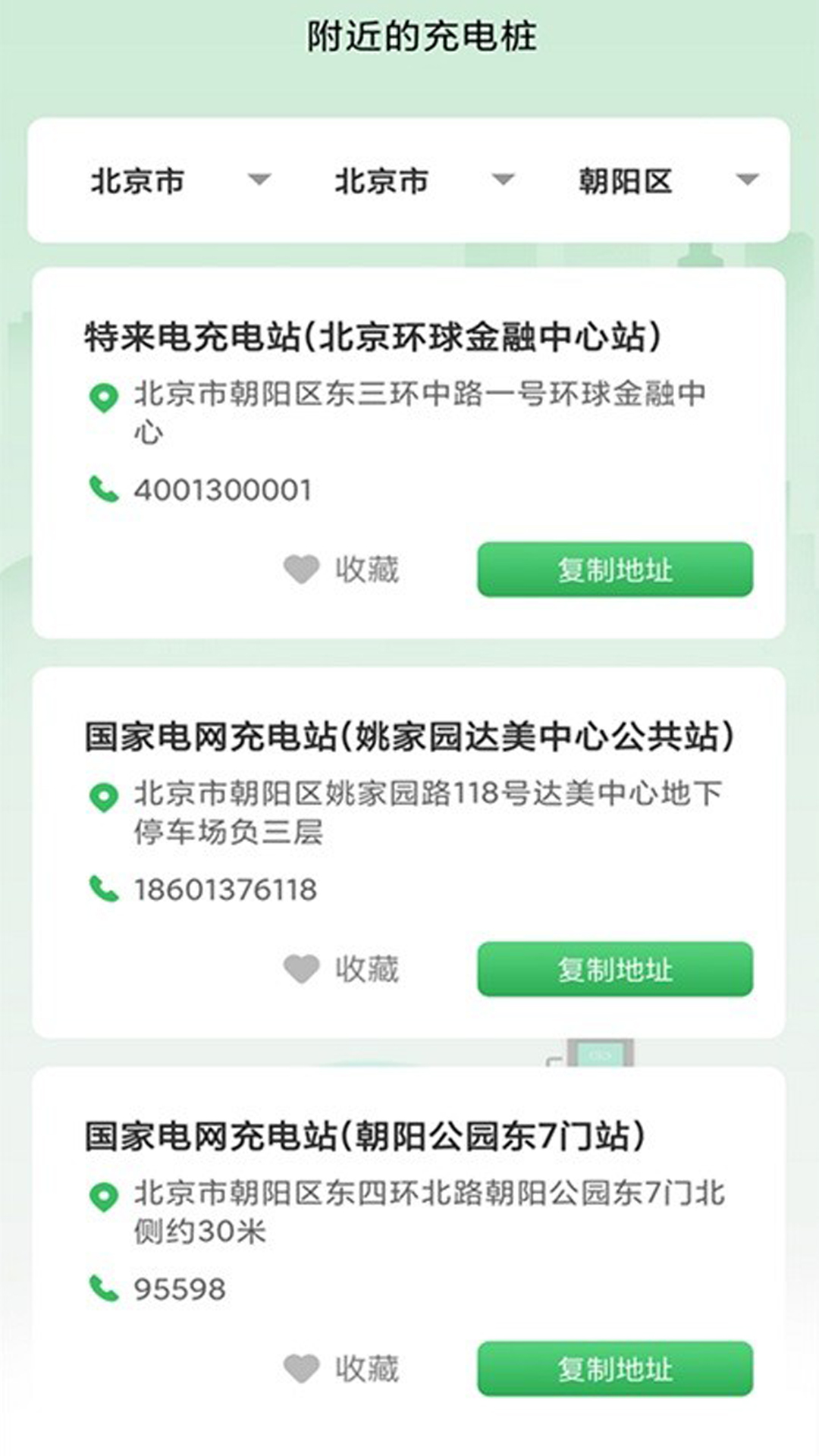Click the green 复制地址 button on middle card

tap(614, 968)
